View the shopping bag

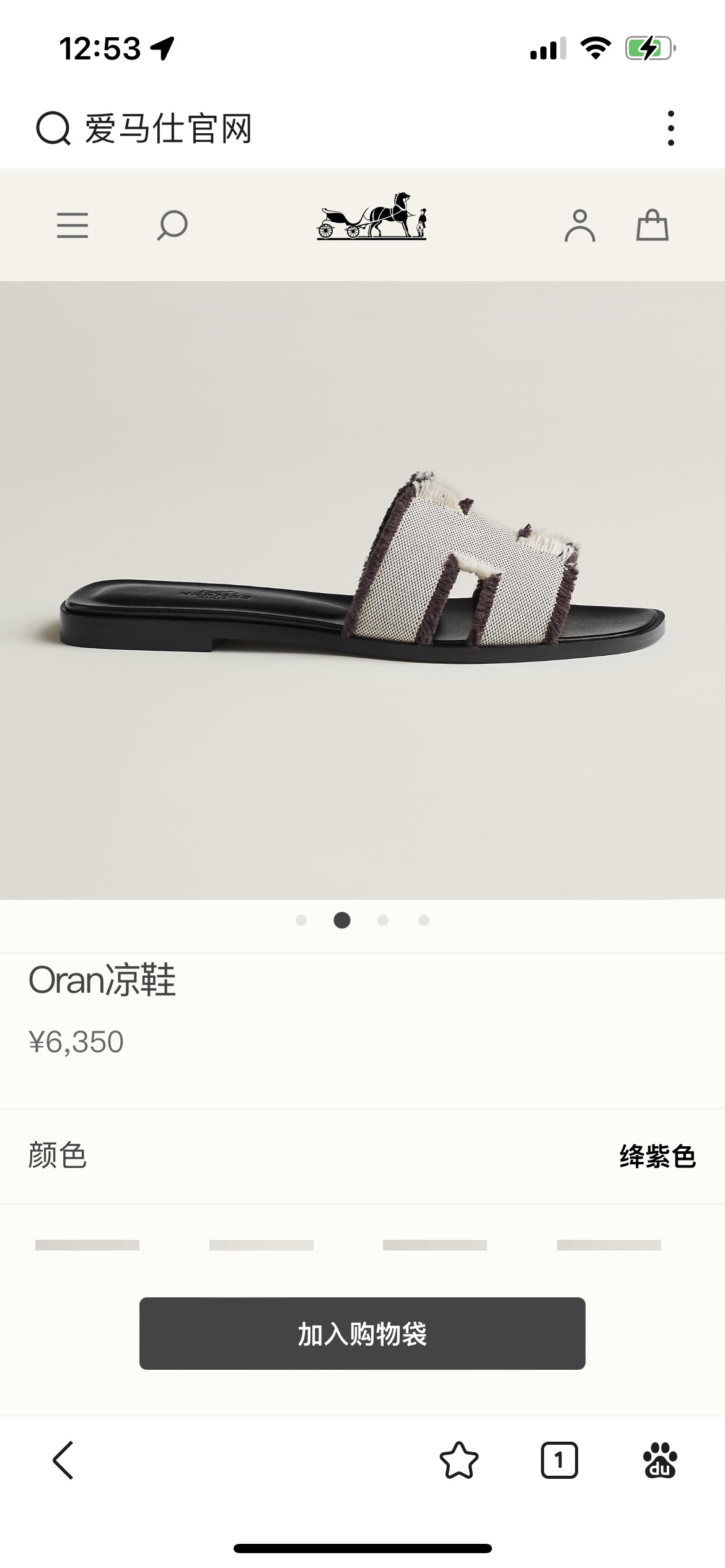pos(652,225)
